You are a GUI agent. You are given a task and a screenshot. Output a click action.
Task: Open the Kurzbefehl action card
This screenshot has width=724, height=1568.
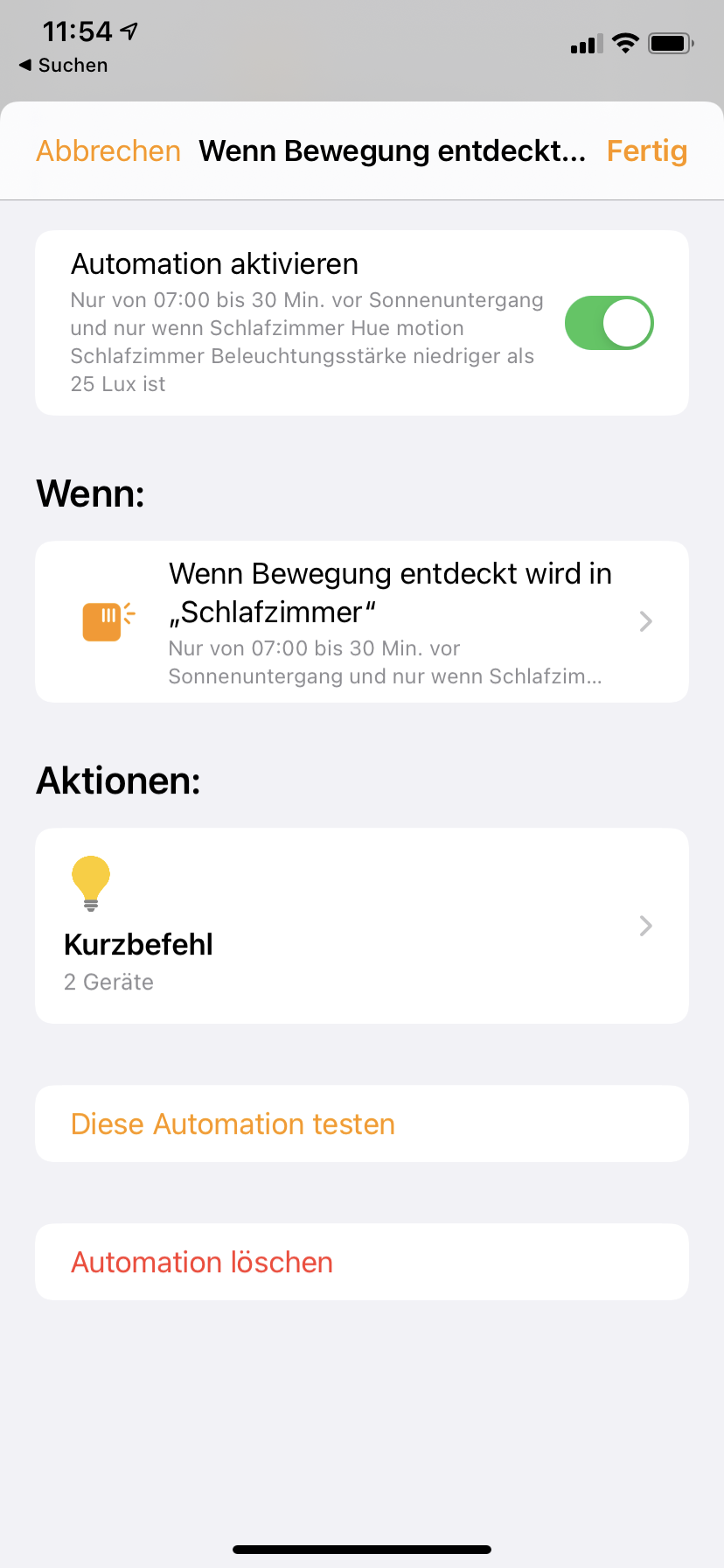point(362,926)
